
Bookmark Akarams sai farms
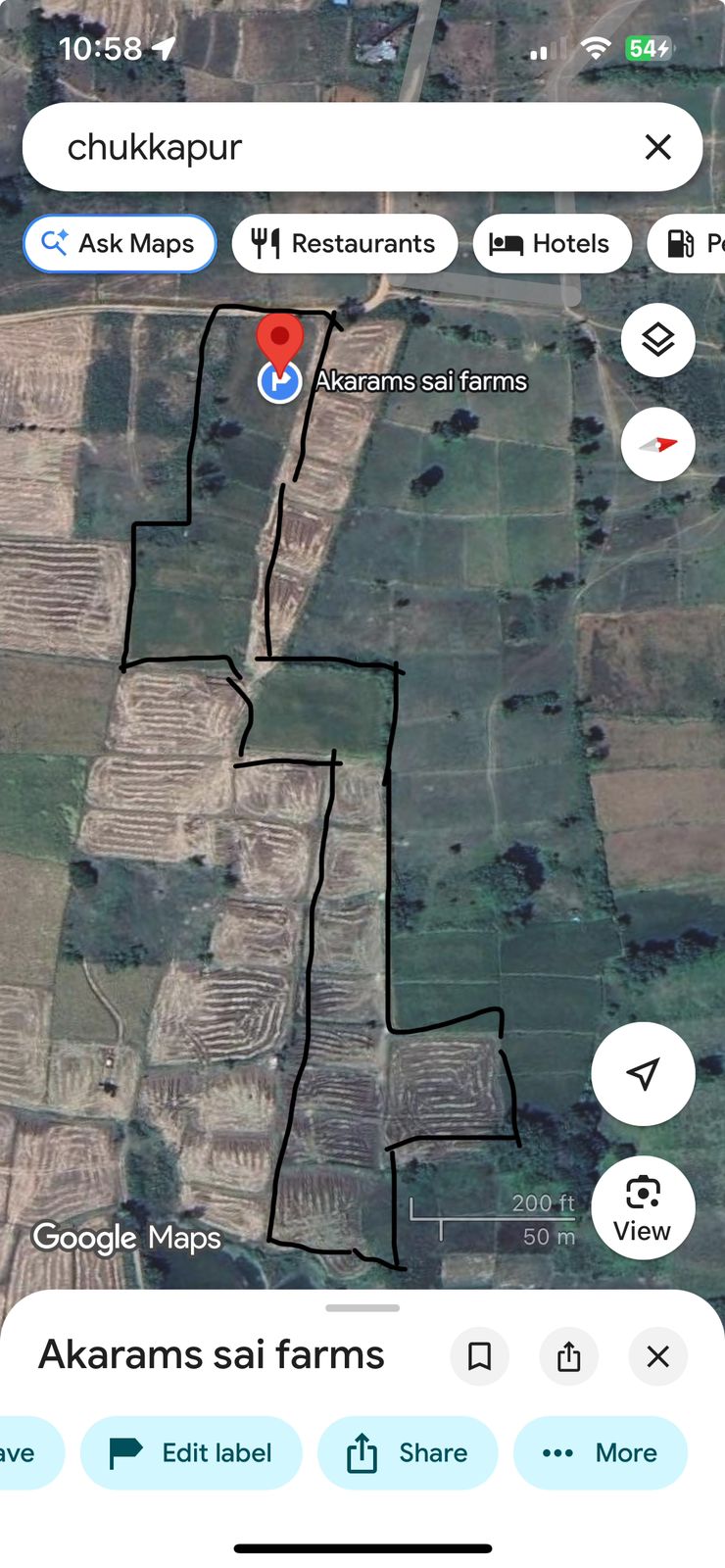(x=479, y=1356)
